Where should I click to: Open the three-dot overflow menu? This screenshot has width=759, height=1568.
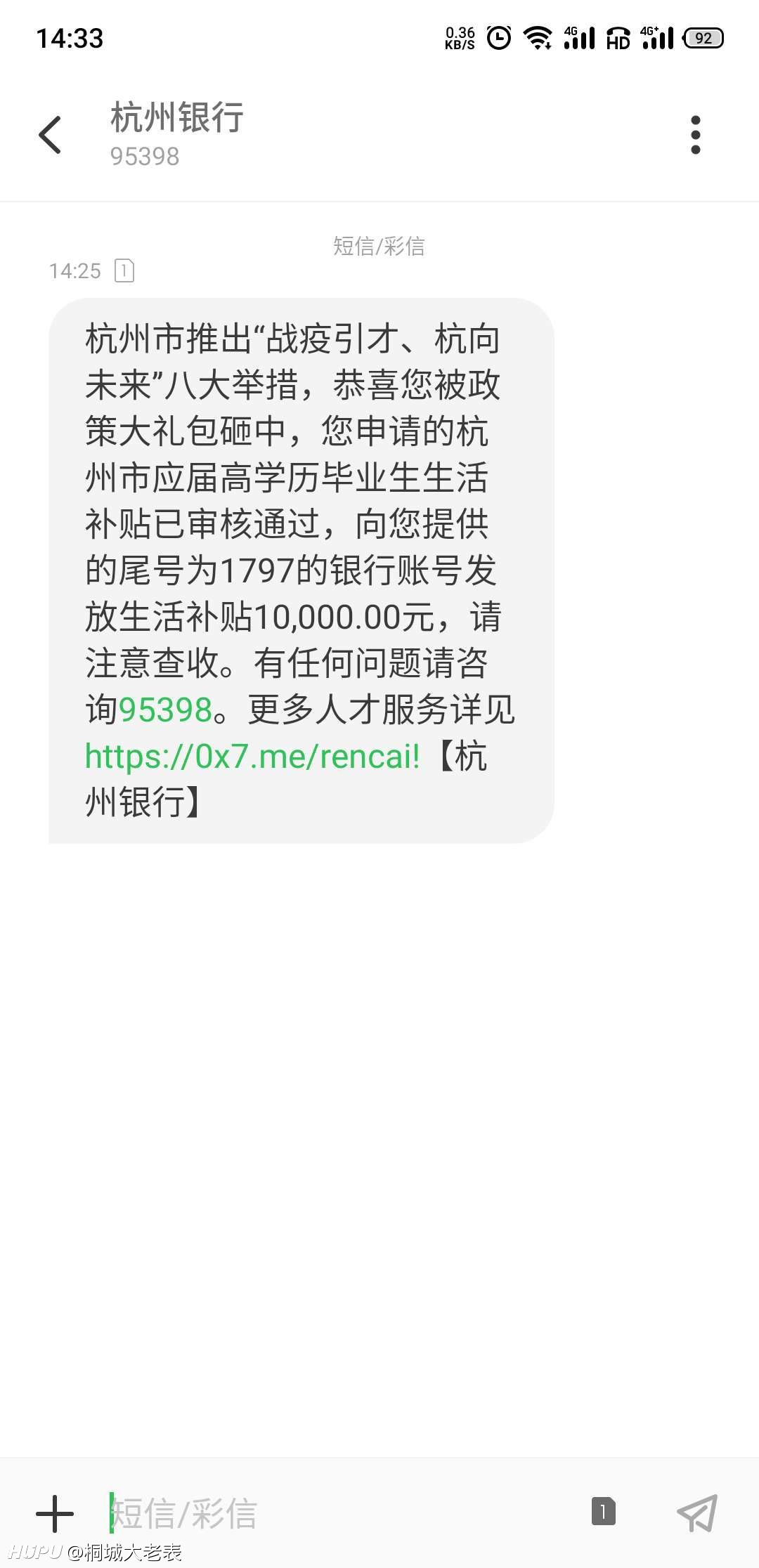coord(696,135)
